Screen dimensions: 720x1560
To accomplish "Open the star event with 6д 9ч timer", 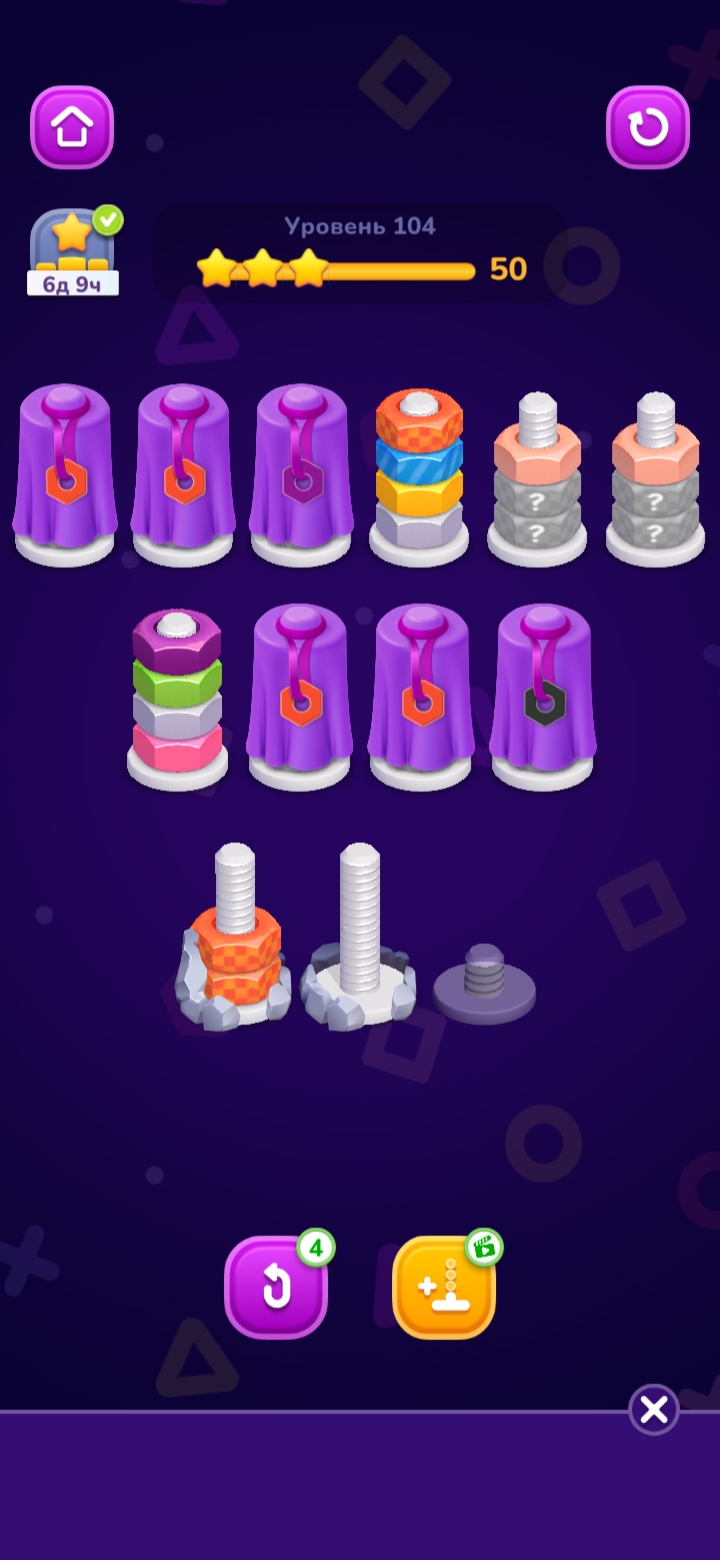I will point(72,252).
